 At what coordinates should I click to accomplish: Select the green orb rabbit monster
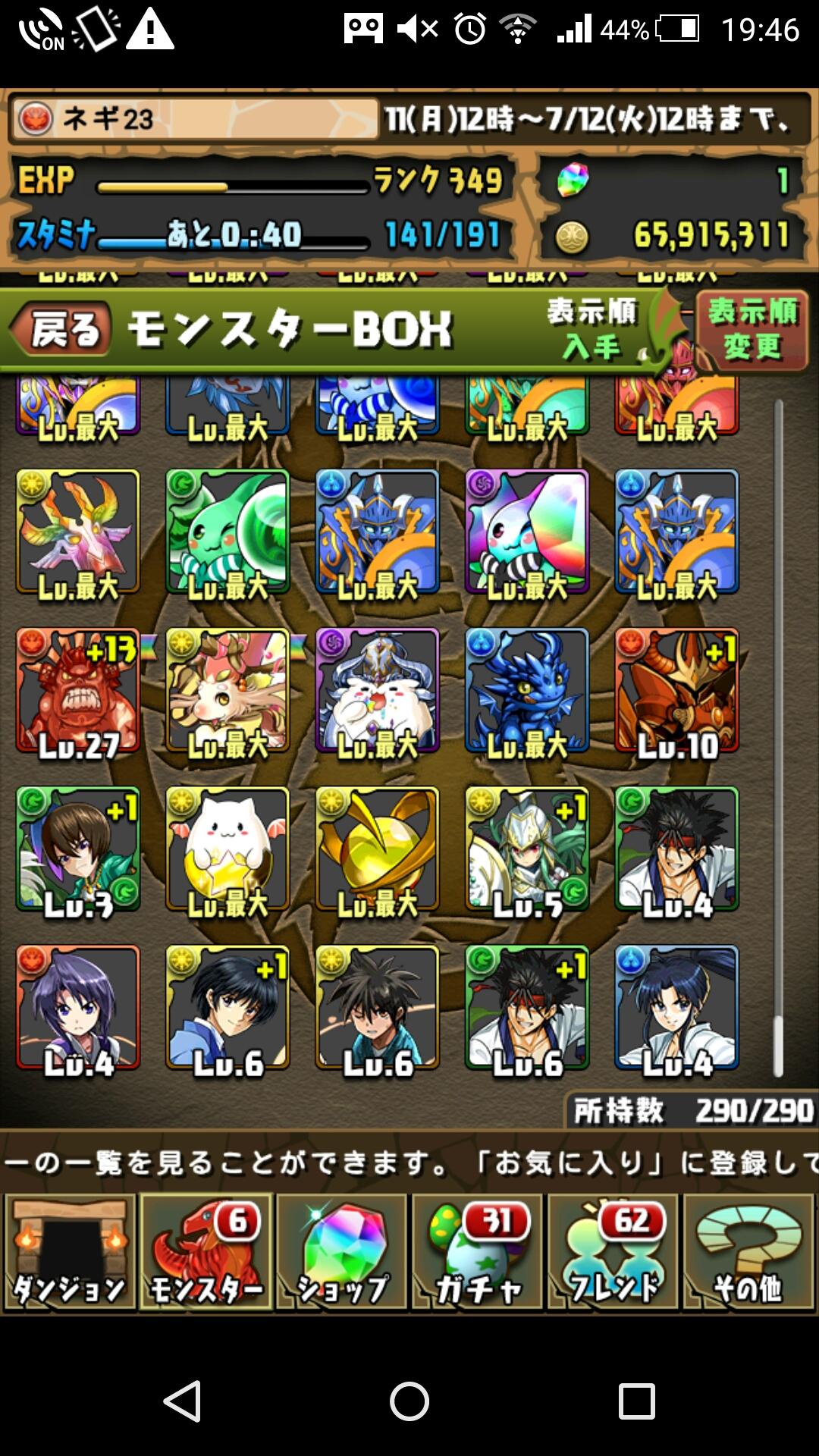[227, 531]
